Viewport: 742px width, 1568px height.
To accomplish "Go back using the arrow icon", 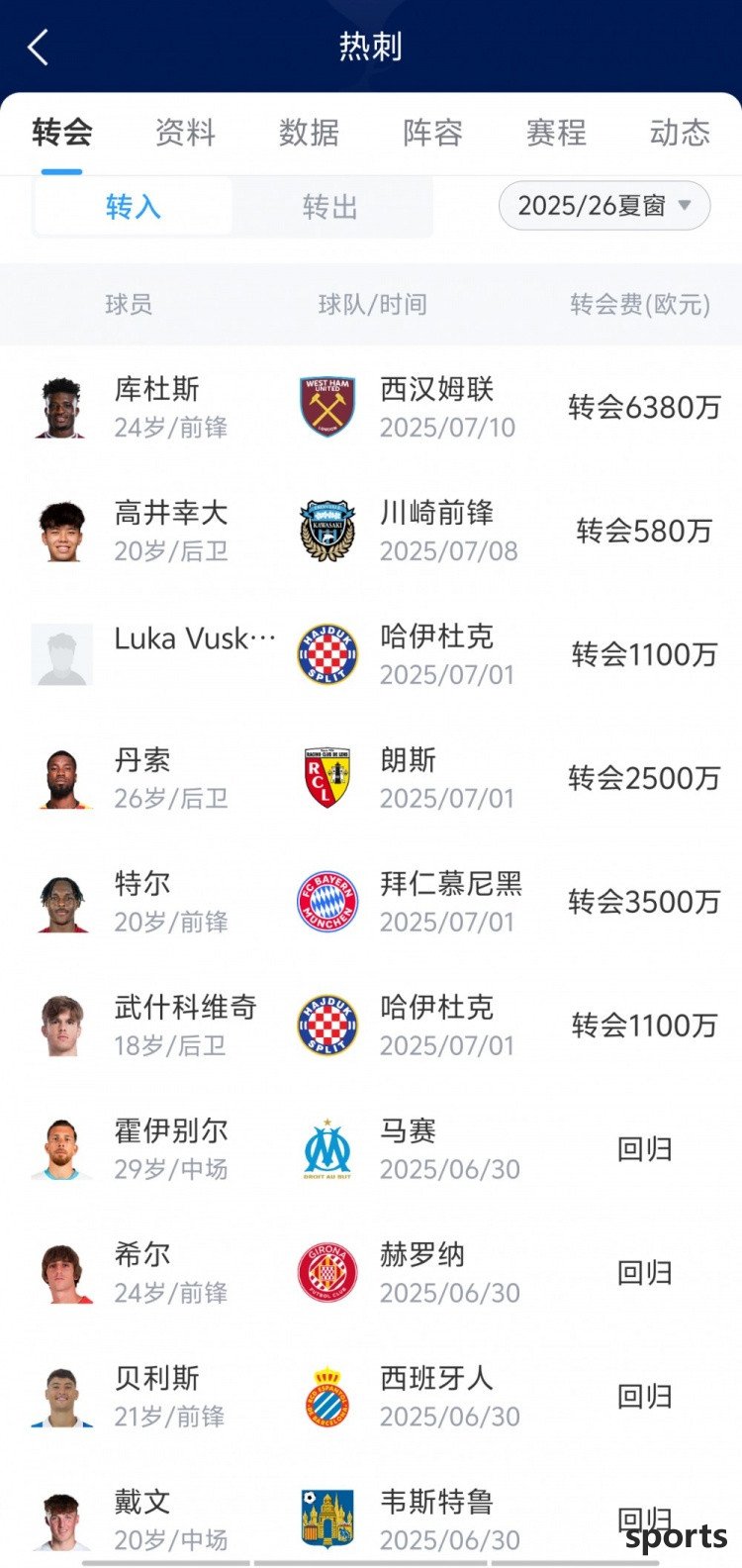I will (x=39, y=47).
